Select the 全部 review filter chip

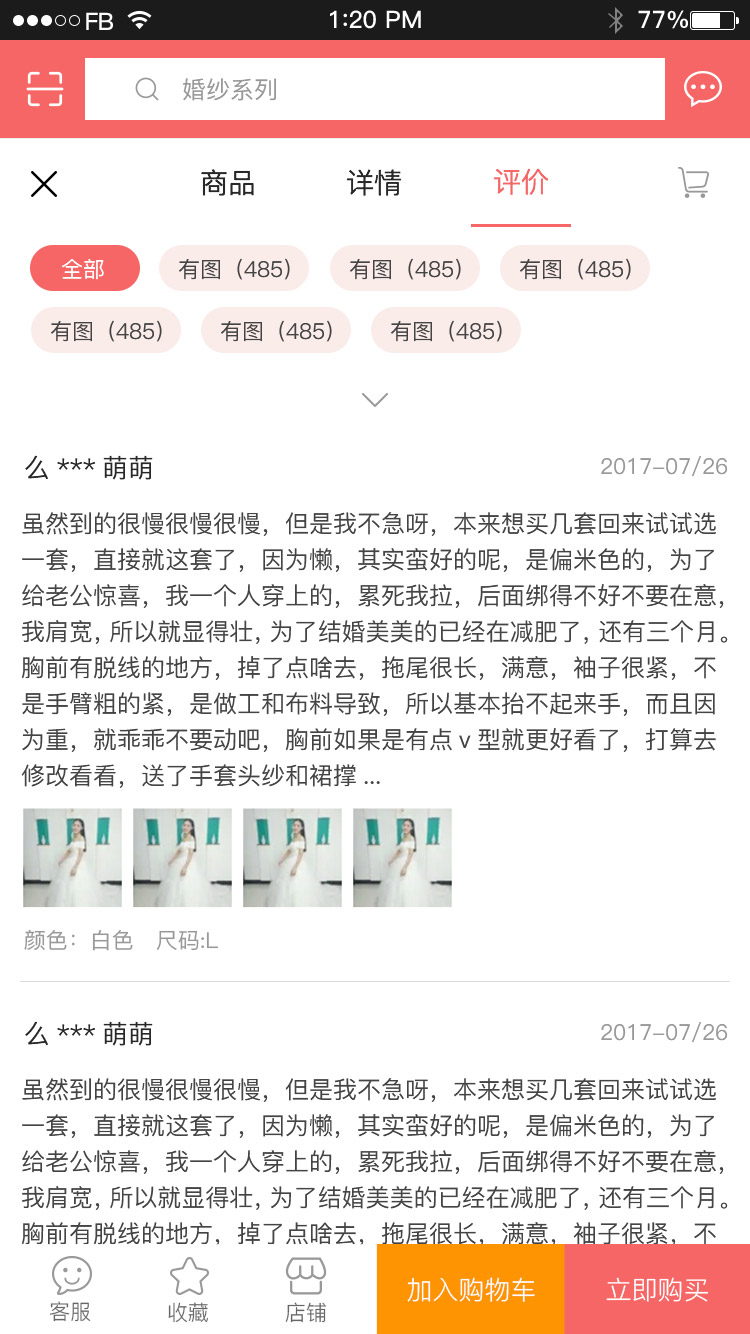tap(84, 269)
